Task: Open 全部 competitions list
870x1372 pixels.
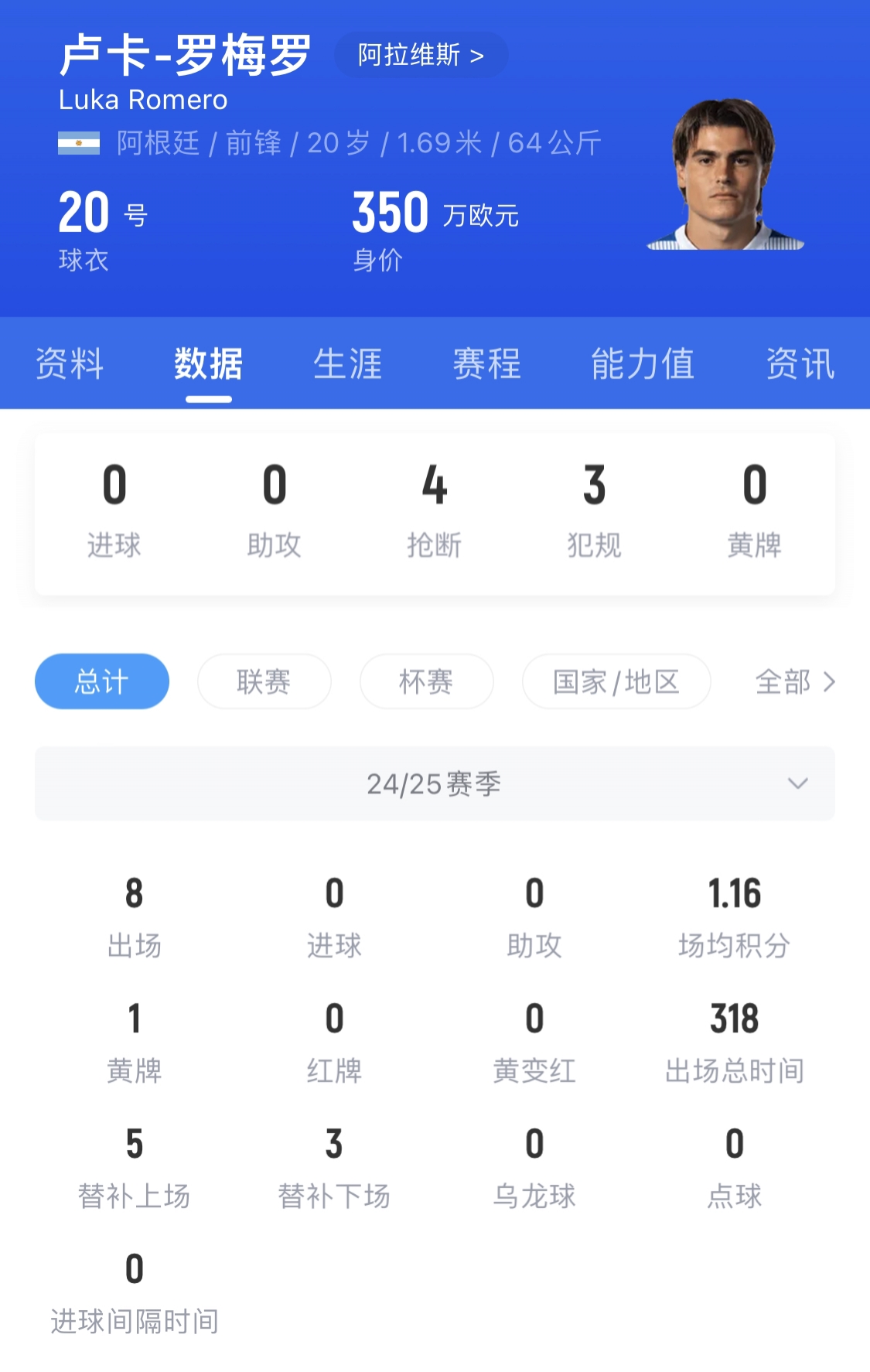Action: pyautogui.click(x=795, y=681)
